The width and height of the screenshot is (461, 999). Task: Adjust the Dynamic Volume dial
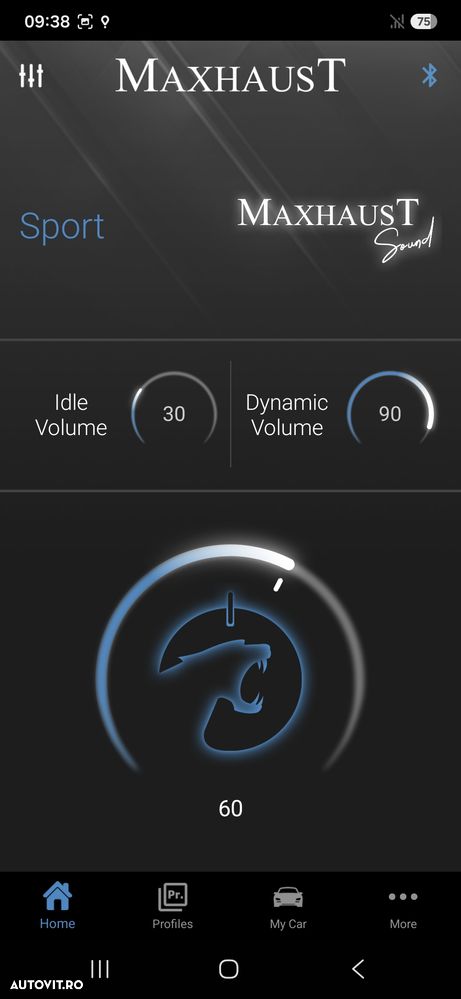click(390, 414)
